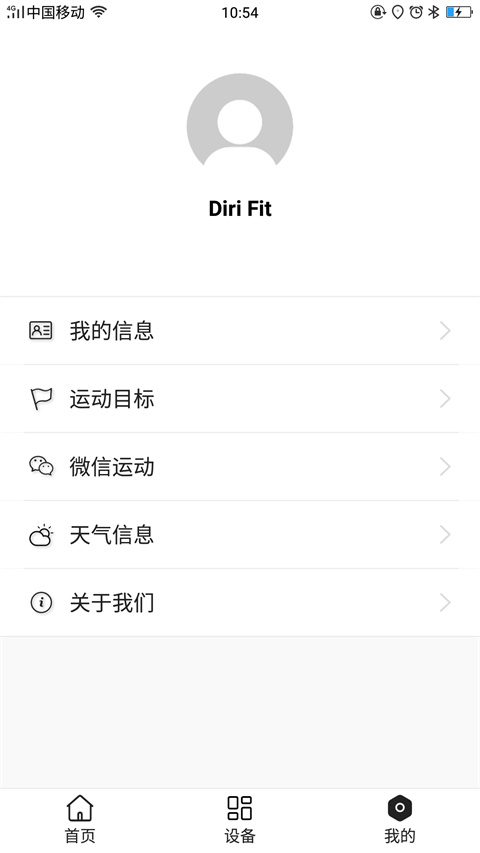Open 运动目标 settings
480x853 pixels.
(x=240, y=399)
